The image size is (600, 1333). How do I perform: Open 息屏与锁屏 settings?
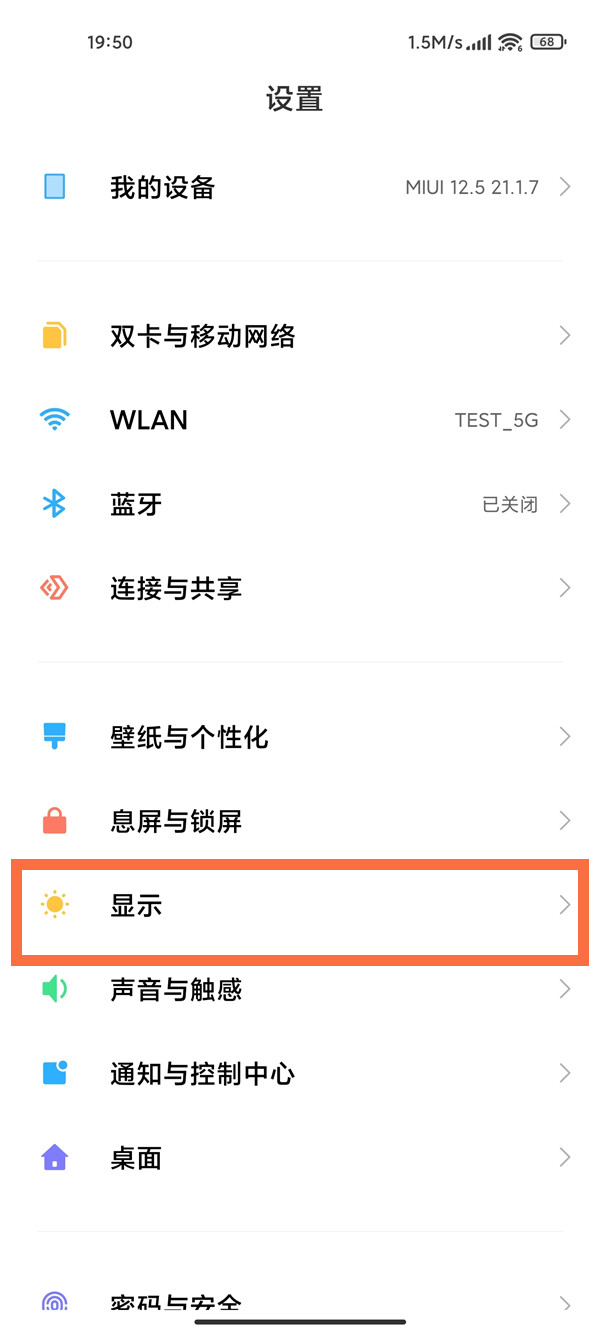(300, 821)
